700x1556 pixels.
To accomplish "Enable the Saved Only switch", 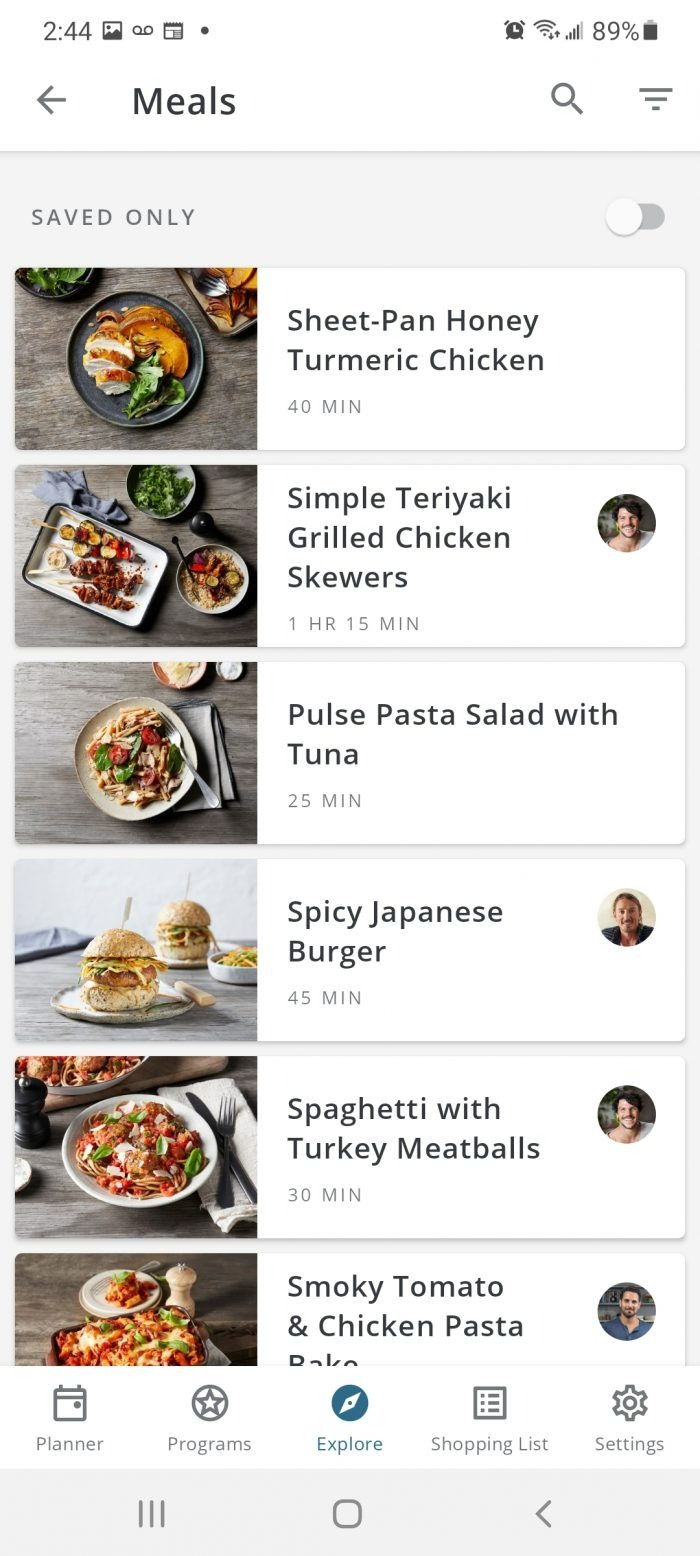I will click(x=635, y=217).
